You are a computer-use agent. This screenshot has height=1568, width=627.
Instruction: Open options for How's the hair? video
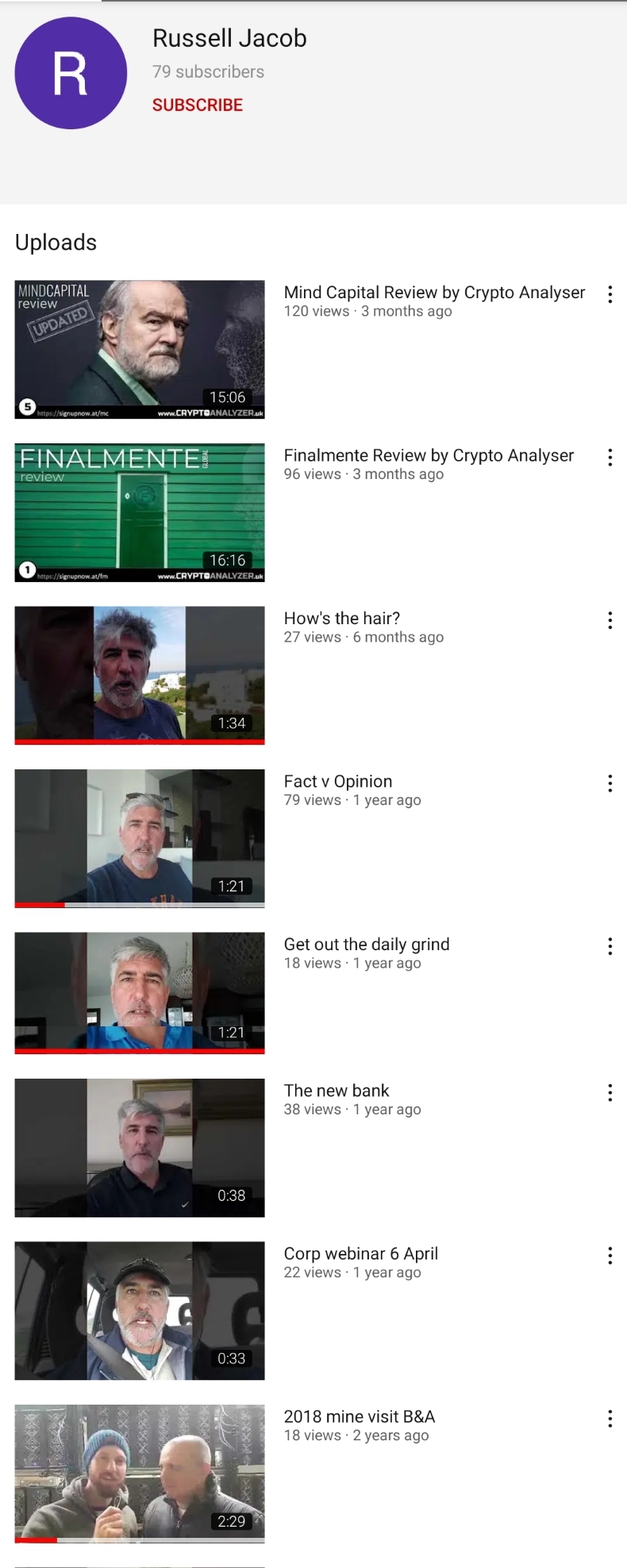[x=610, y=620]
